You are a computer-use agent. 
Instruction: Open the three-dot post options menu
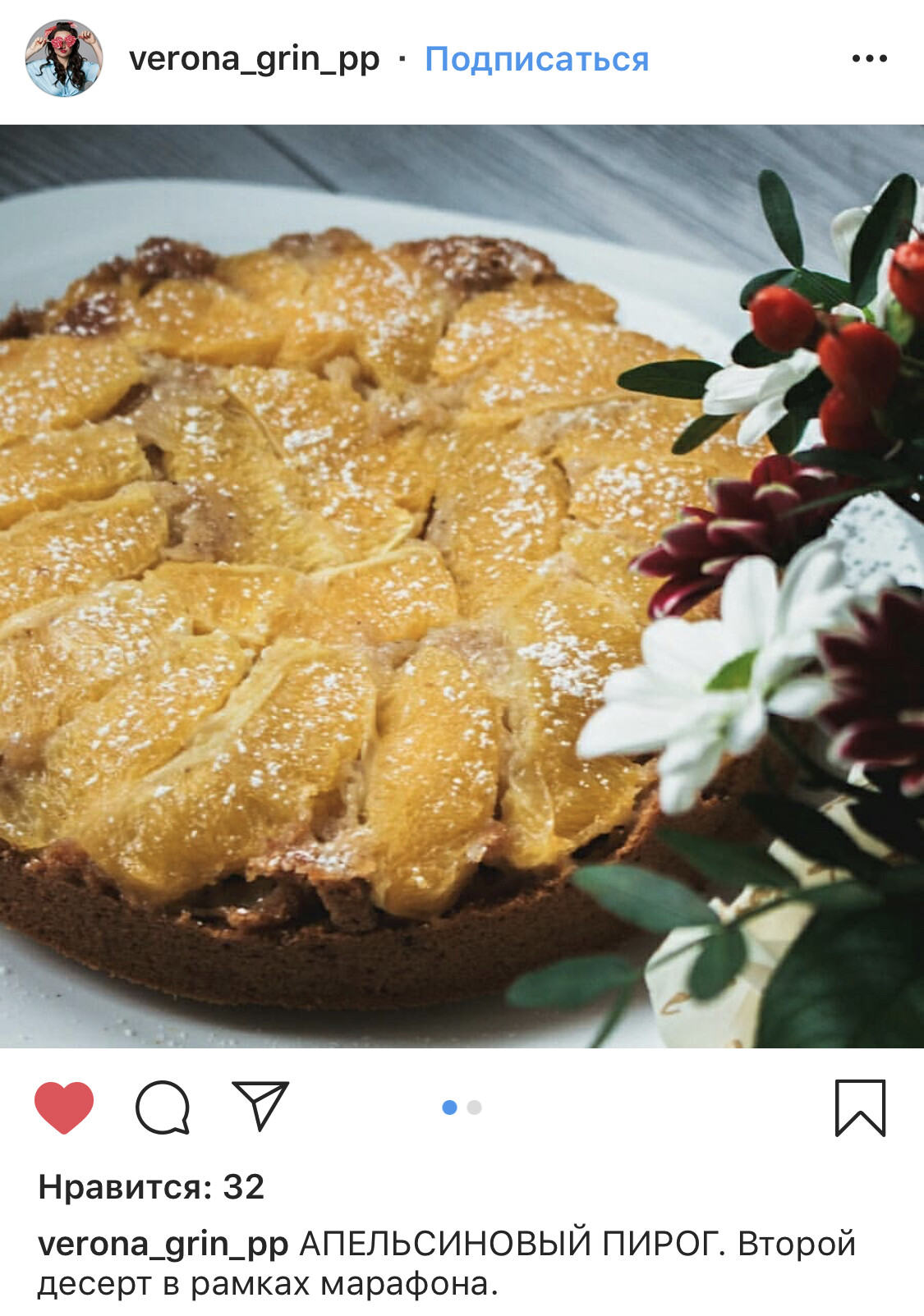click(x=869, y=58)
